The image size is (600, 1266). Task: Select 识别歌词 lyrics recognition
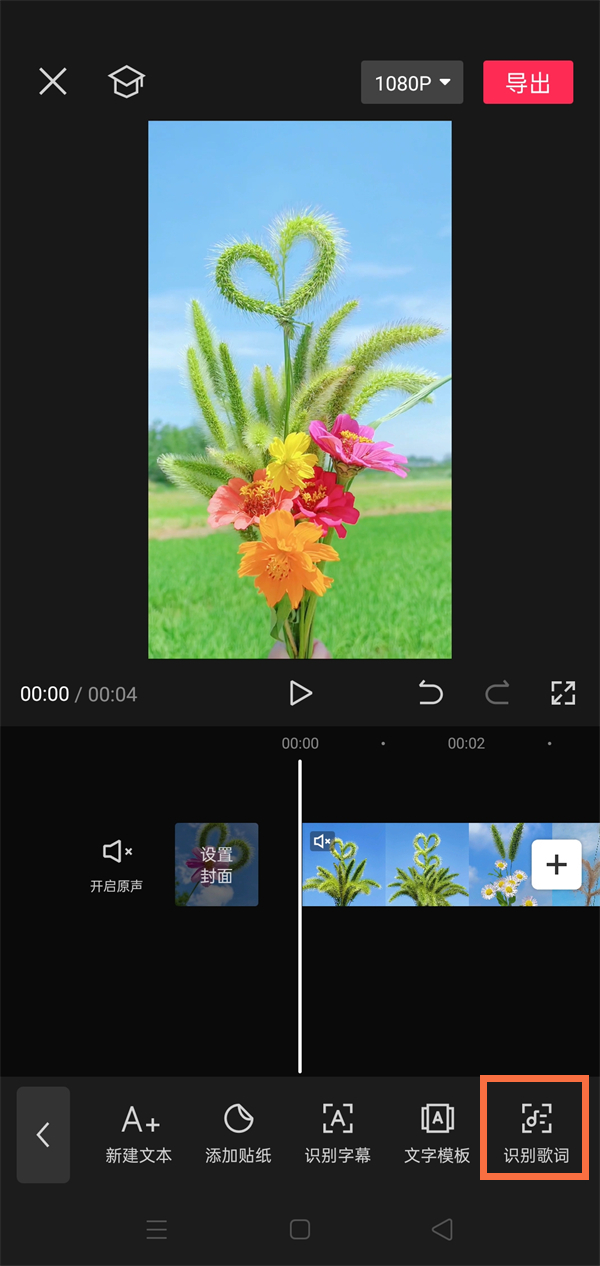[536, 1135]
